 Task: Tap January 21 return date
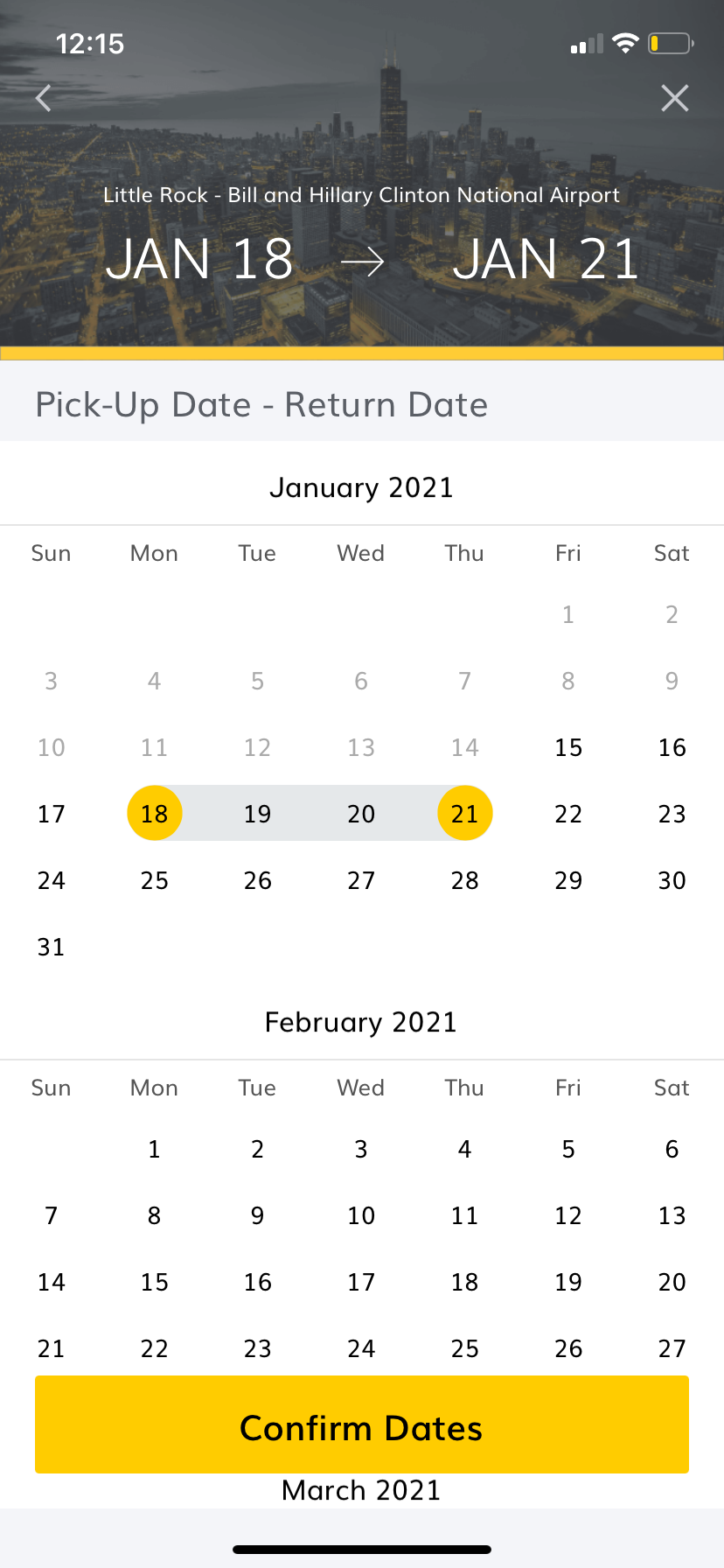click(465, 814)
